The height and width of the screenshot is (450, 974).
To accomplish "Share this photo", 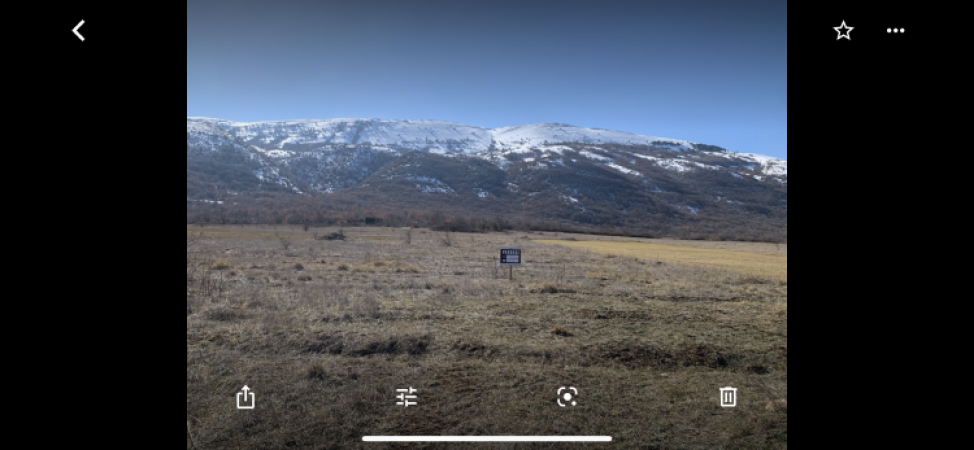I will click(245, 397).
